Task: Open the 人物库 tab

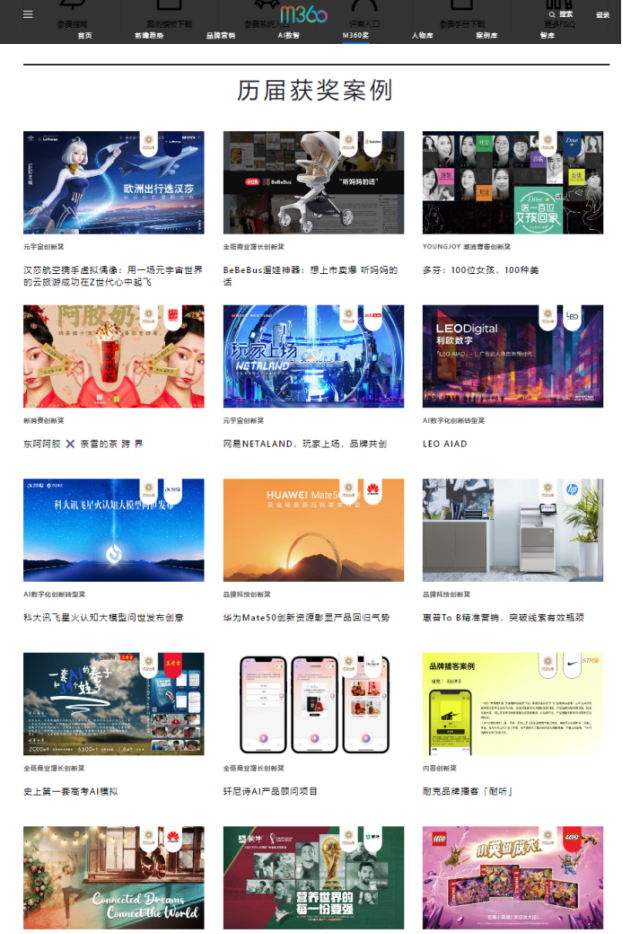Action: (422, 35)
